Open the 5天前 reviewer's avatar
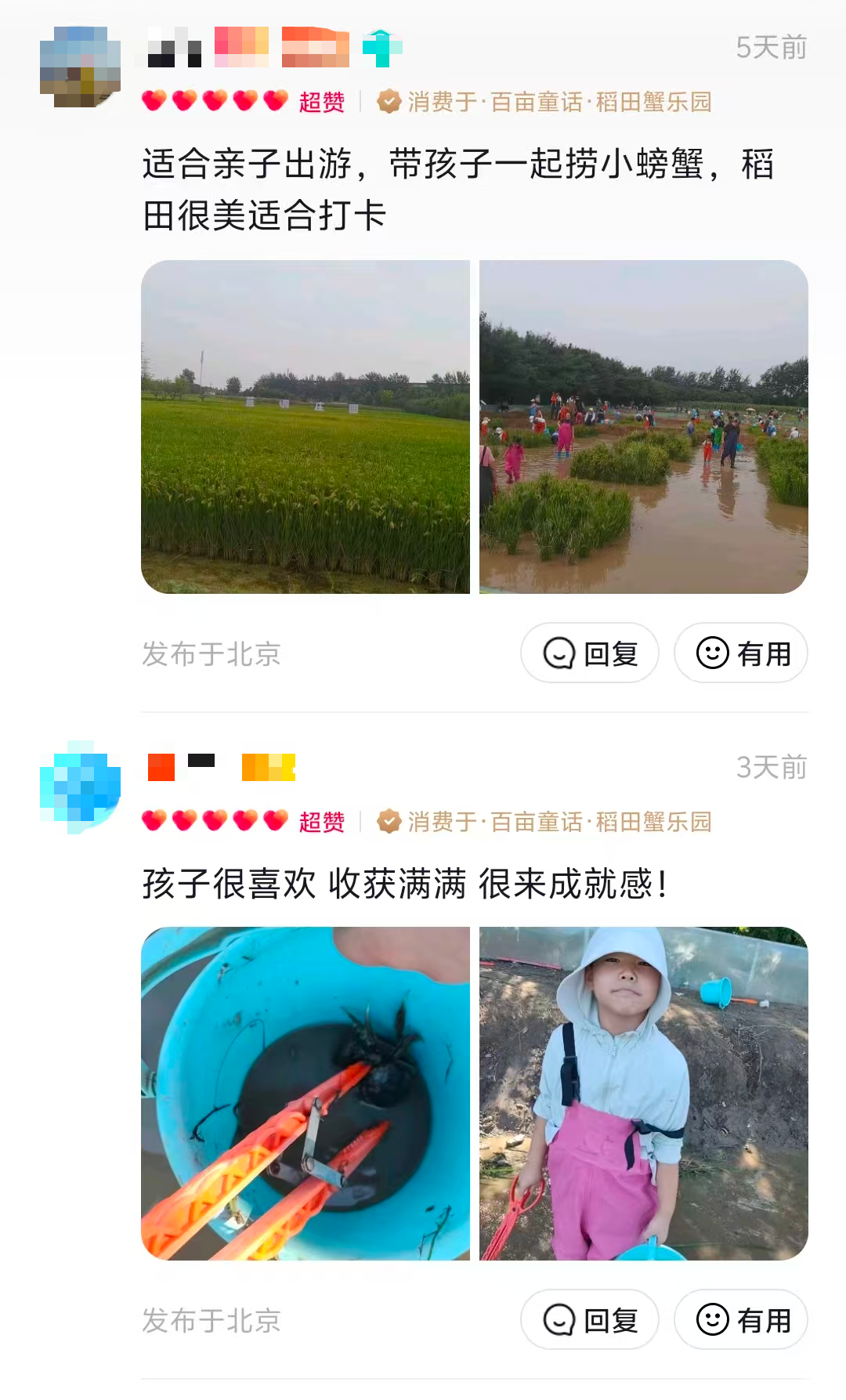 tap(80, 67)
